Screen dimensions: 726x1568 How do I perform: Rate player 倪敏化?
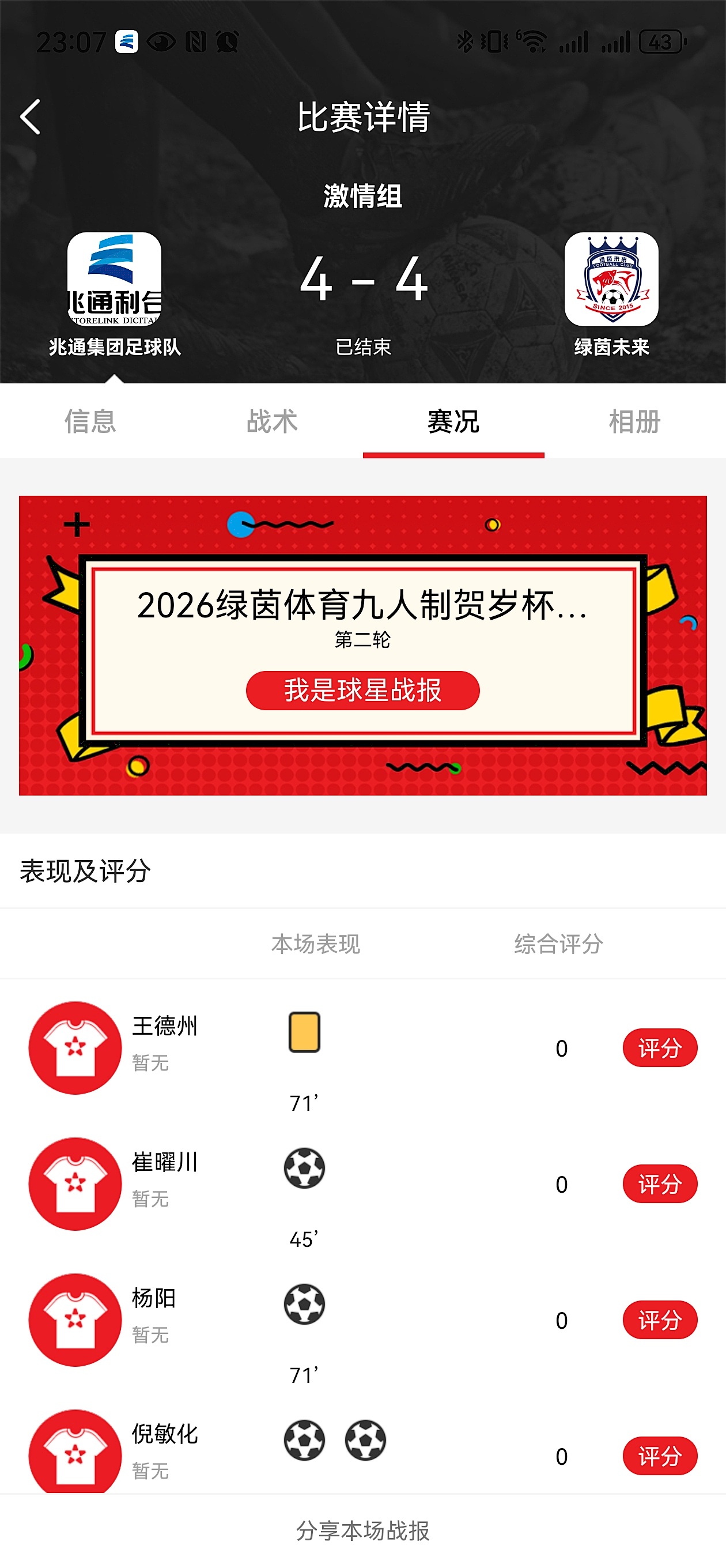pos(659,1456)
